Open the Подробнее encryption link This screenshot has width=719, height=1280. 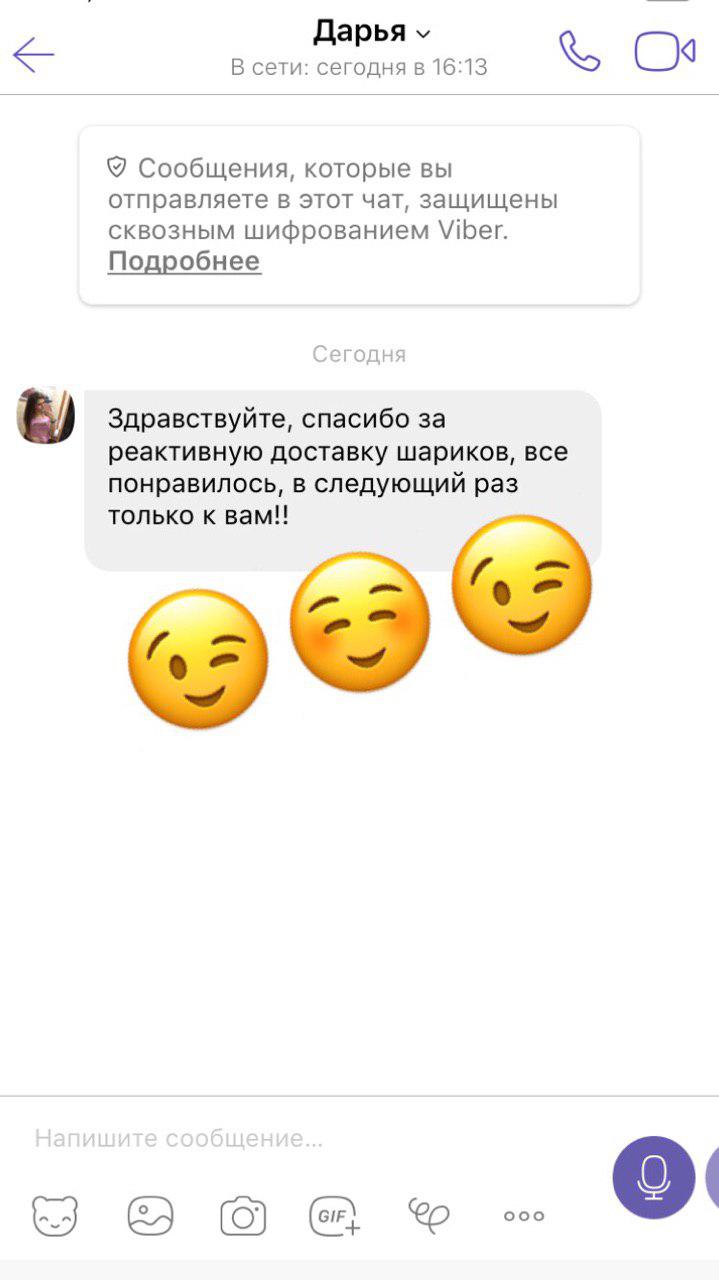pos(184,262)
